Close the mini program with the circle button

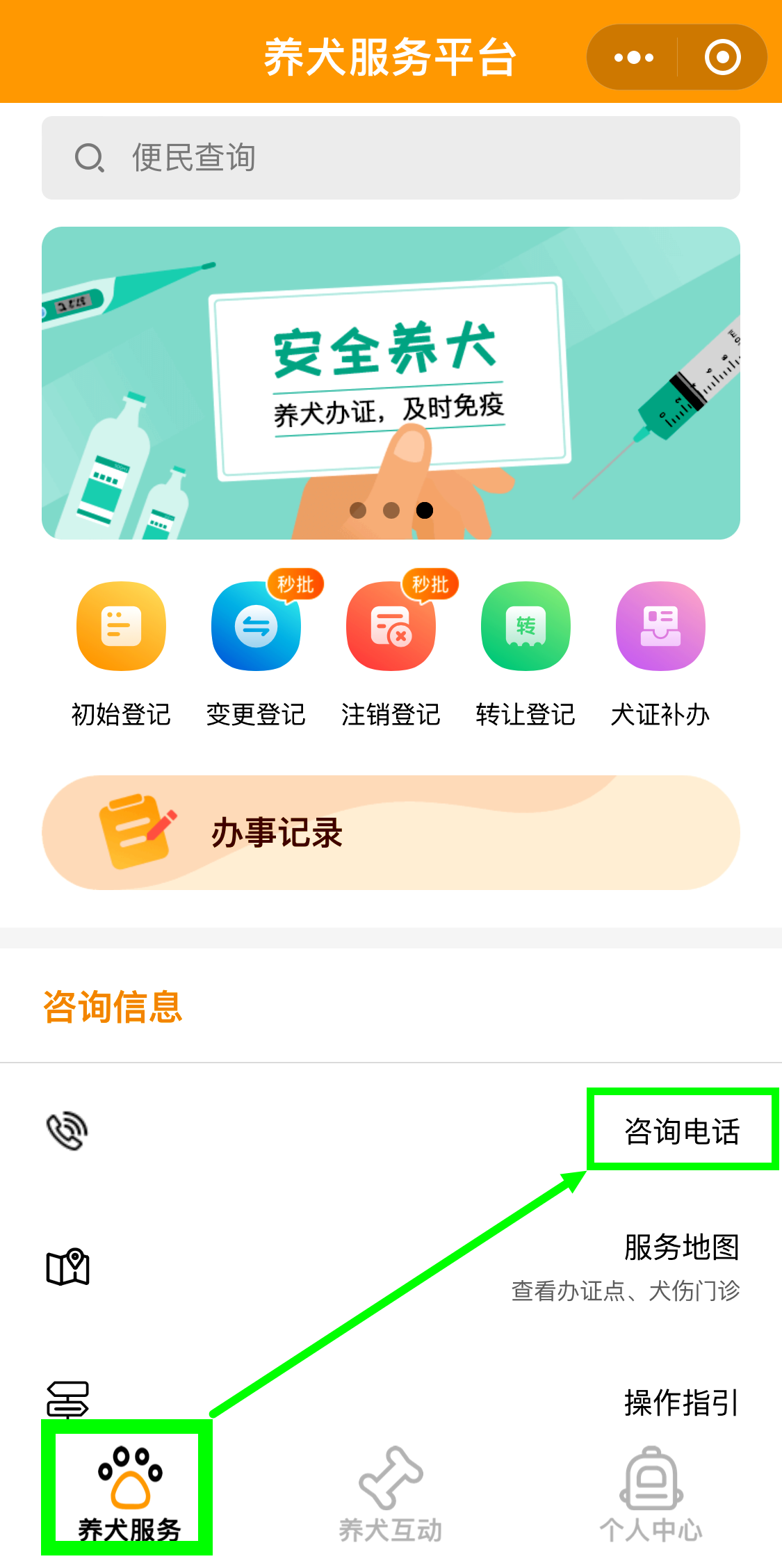click(x=722, y=58)
